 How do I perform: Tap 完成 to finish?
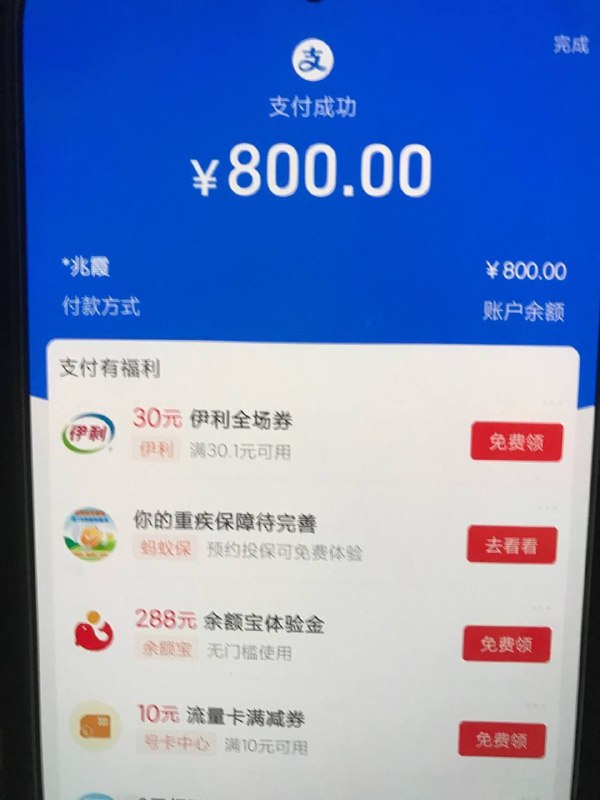[x=571, y=46]
